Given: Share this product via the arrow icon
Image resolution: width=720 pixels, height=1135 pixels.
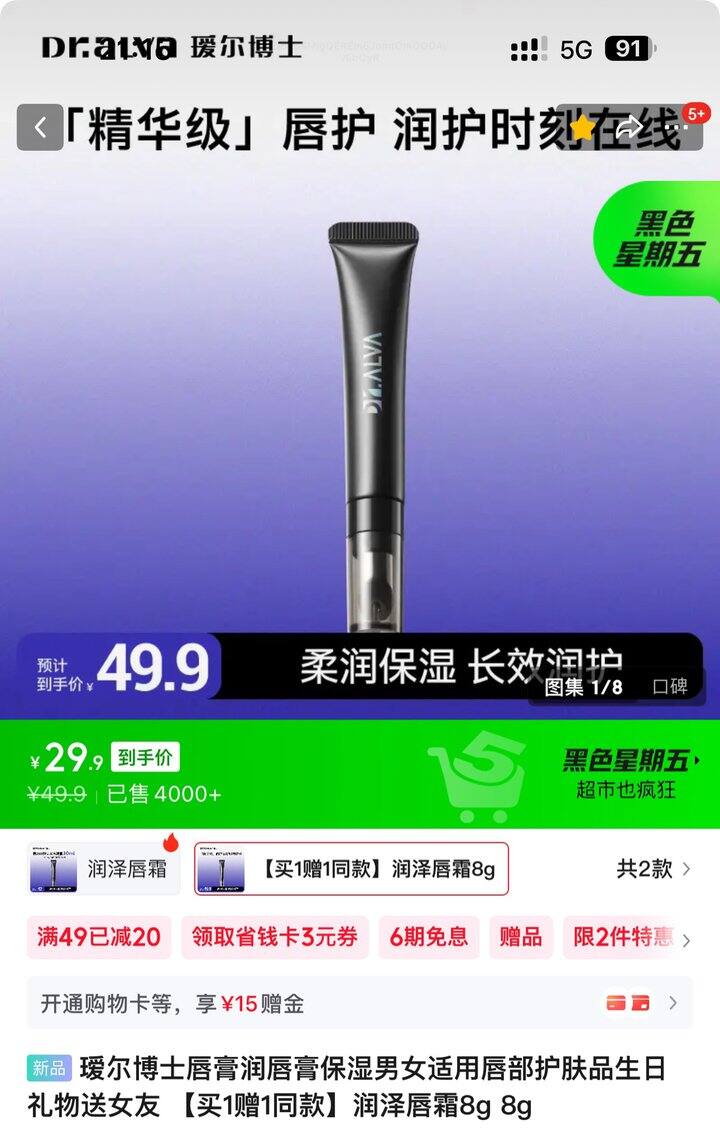Looking at the screenshot, I should pos(628,128).
